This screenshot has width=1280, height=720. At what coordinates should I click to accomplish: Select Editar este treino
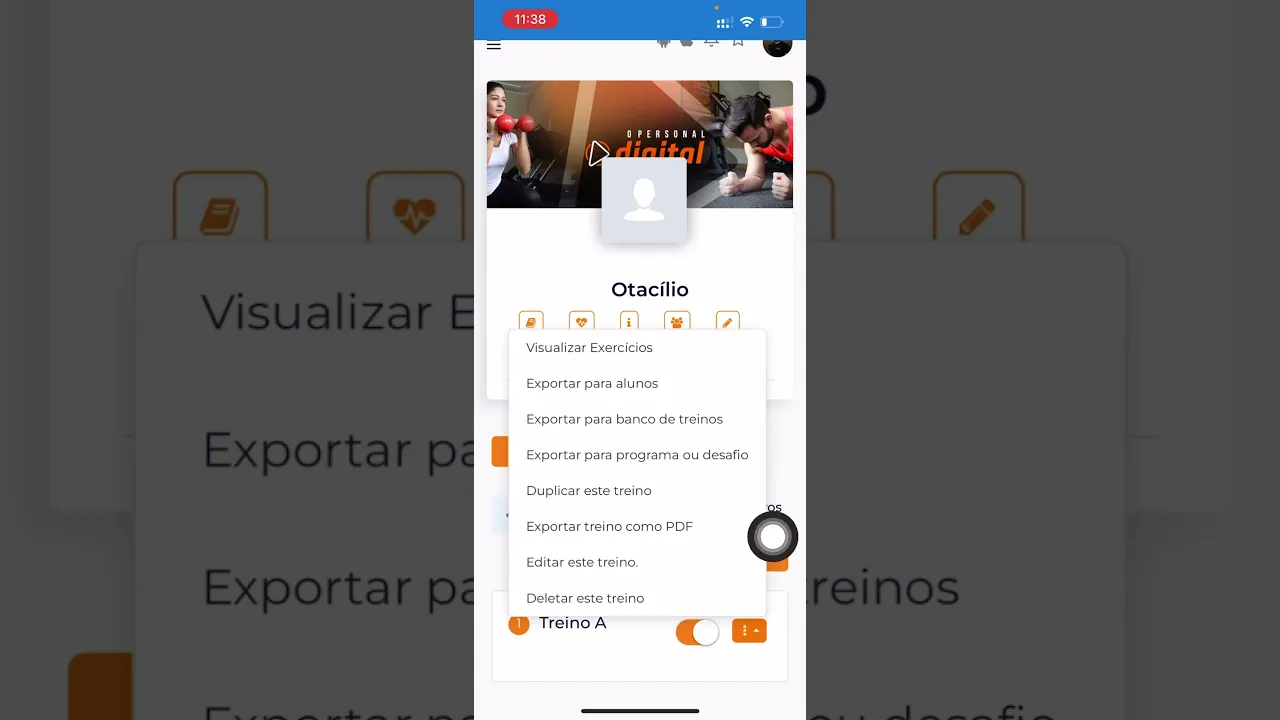582,562
